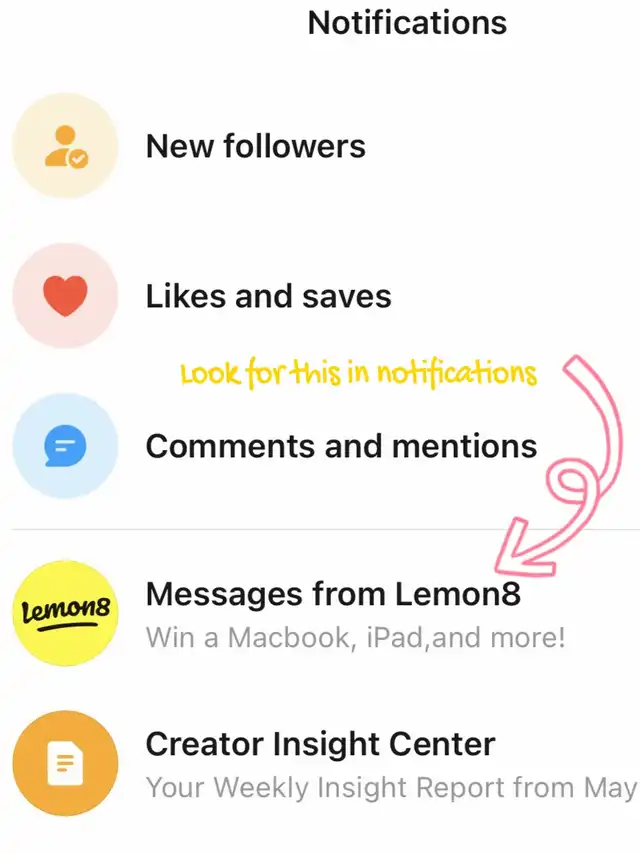View Likes and saves notifications

(x=268, y=296)
